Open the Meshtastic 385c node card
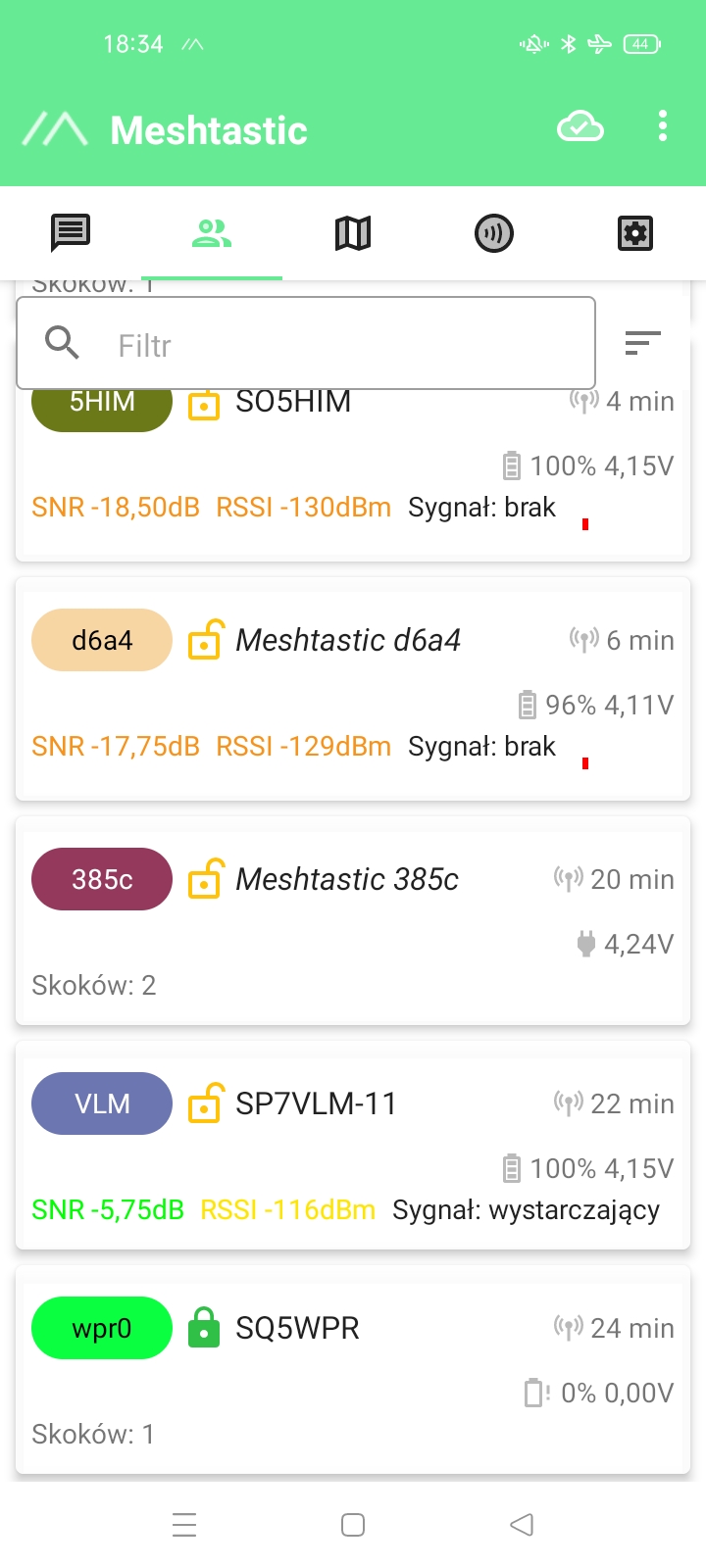Viewport: 706px width, 1568px height. click(x=353, y=921)
